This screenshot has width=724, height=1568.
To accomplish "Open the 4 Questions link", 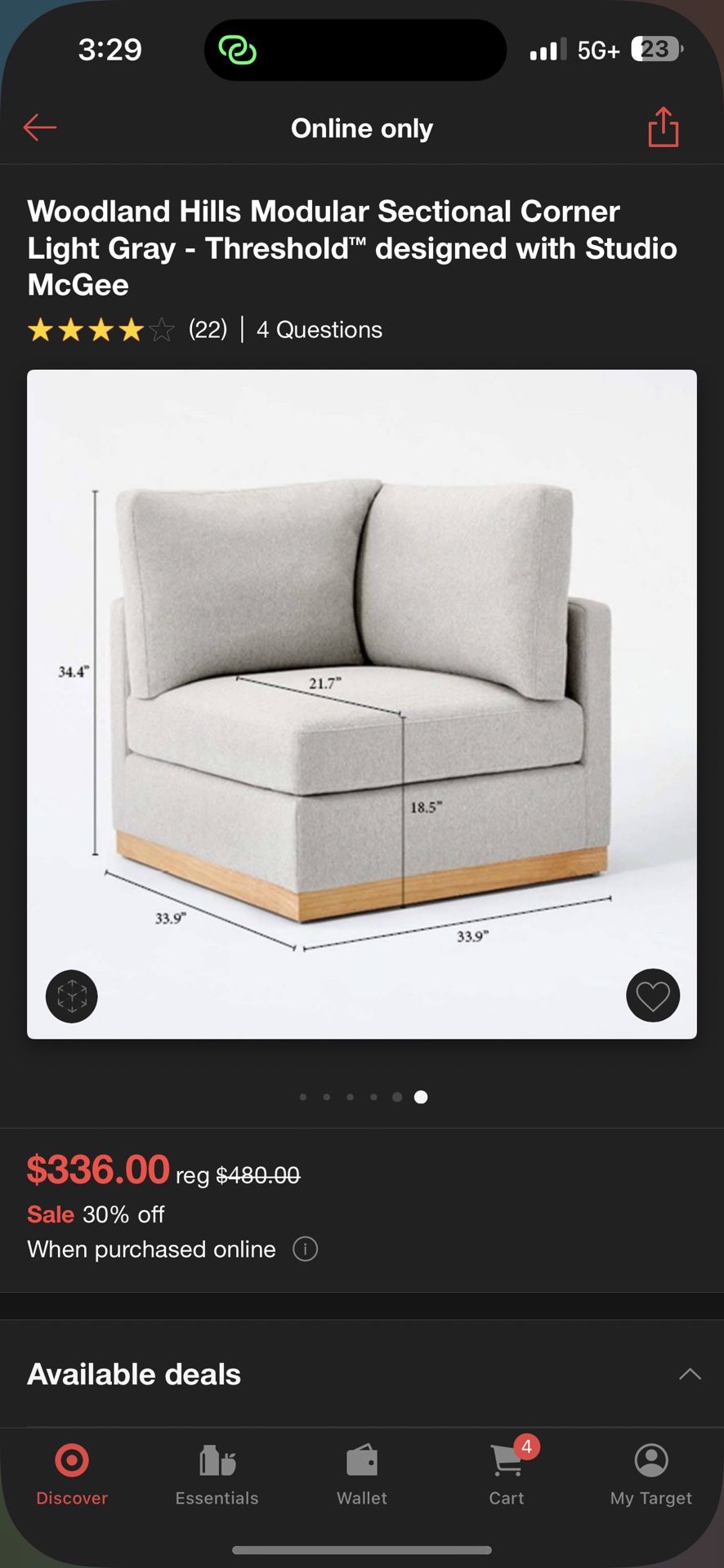I will [x=319, y=330].
